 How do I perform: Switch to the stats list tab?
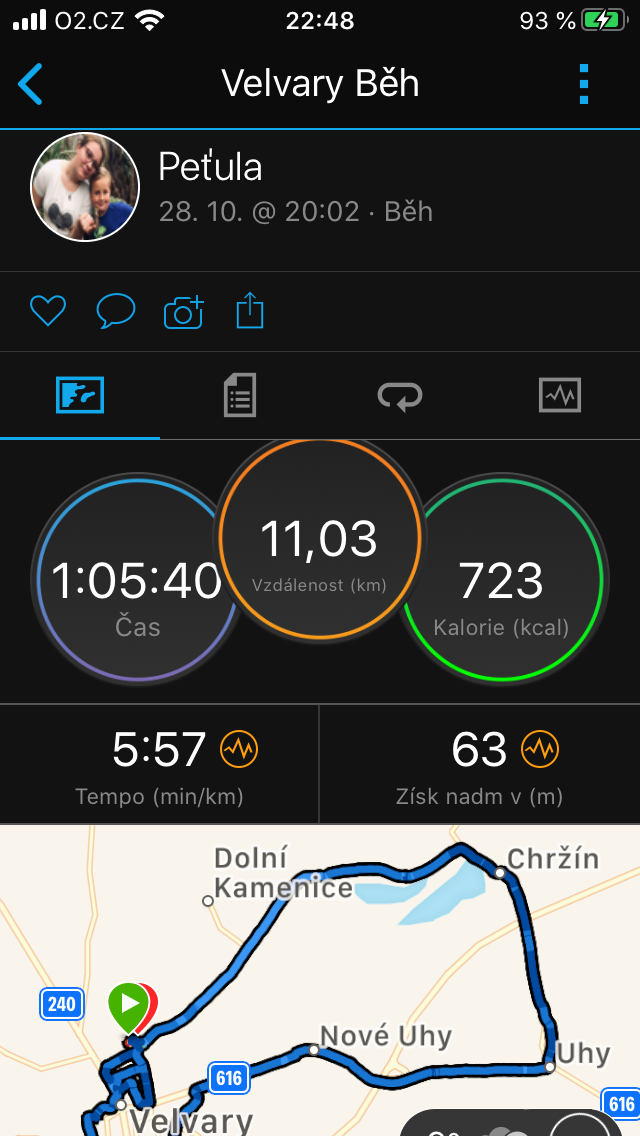(240, 396)
